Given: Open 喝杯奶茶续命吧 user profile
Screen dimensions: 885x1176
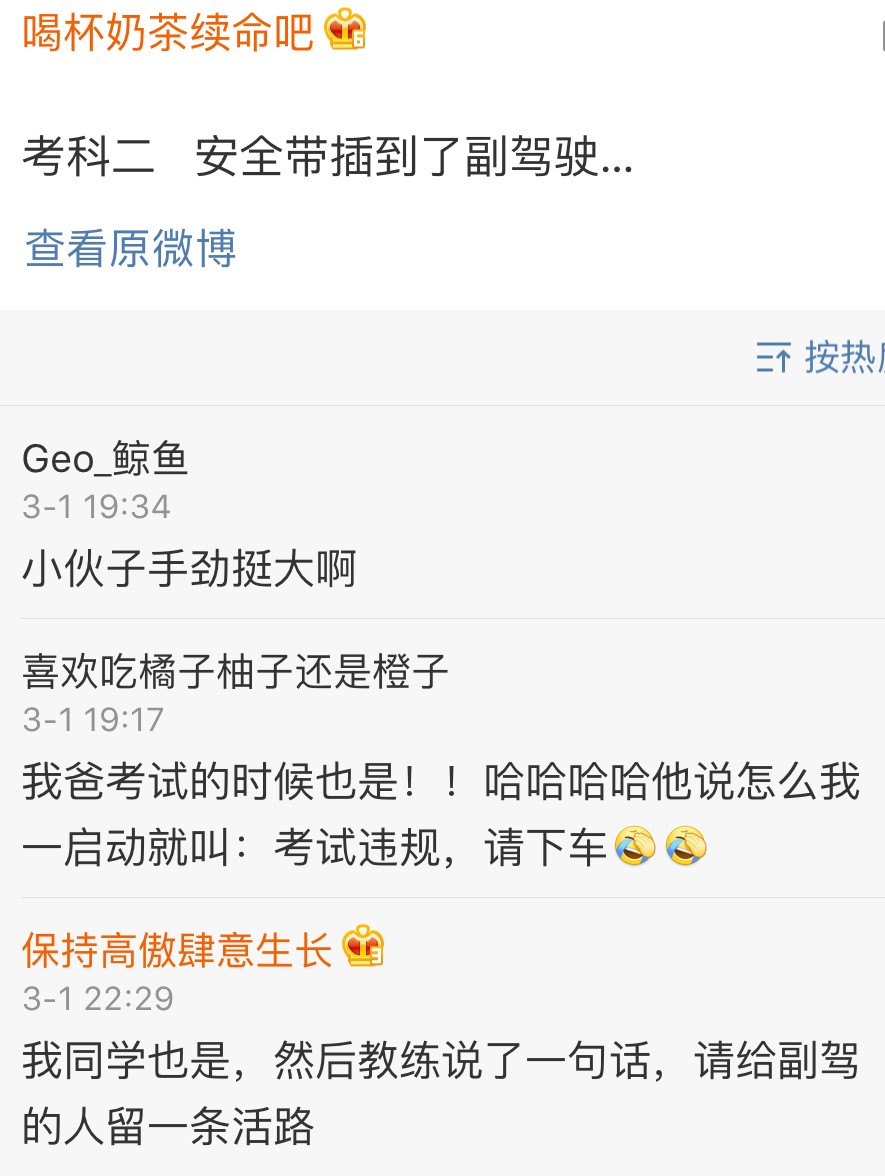Looking at the screenshot, I should coord(168,32).
